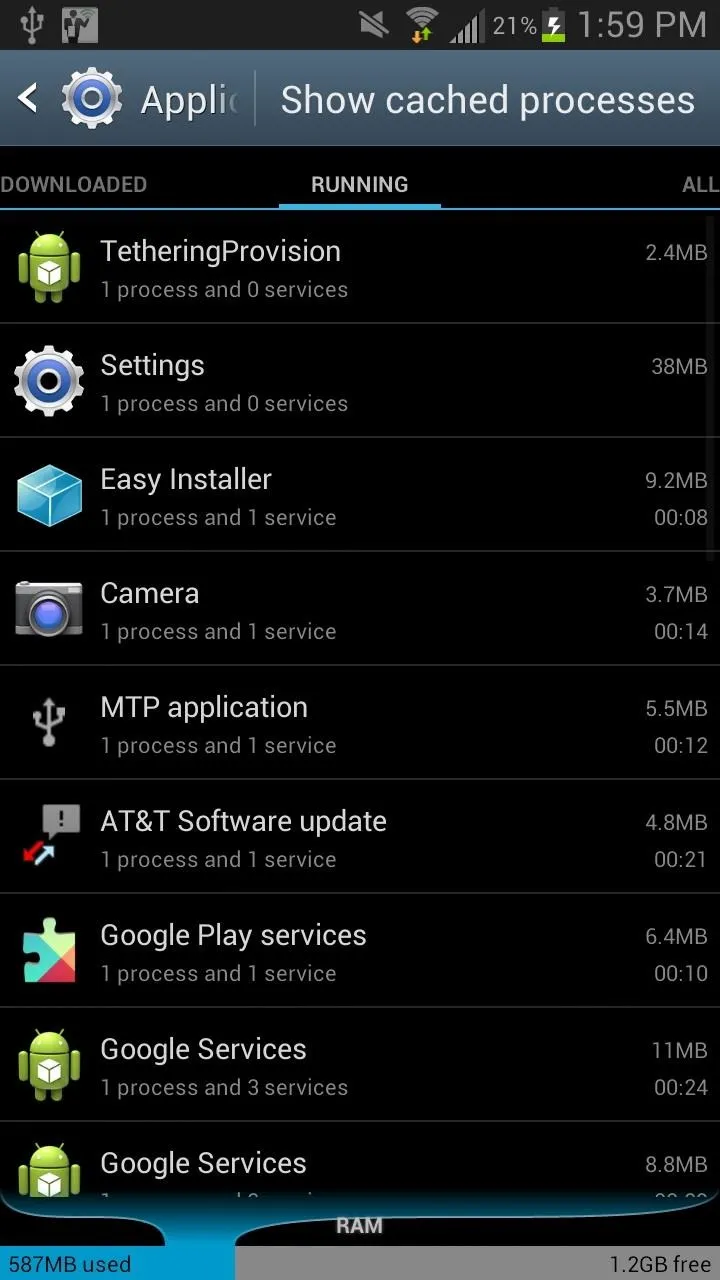This screenshot has width=720, height=1280.
Task: Open Google Services using 11MB
Action: point(360,1065)
